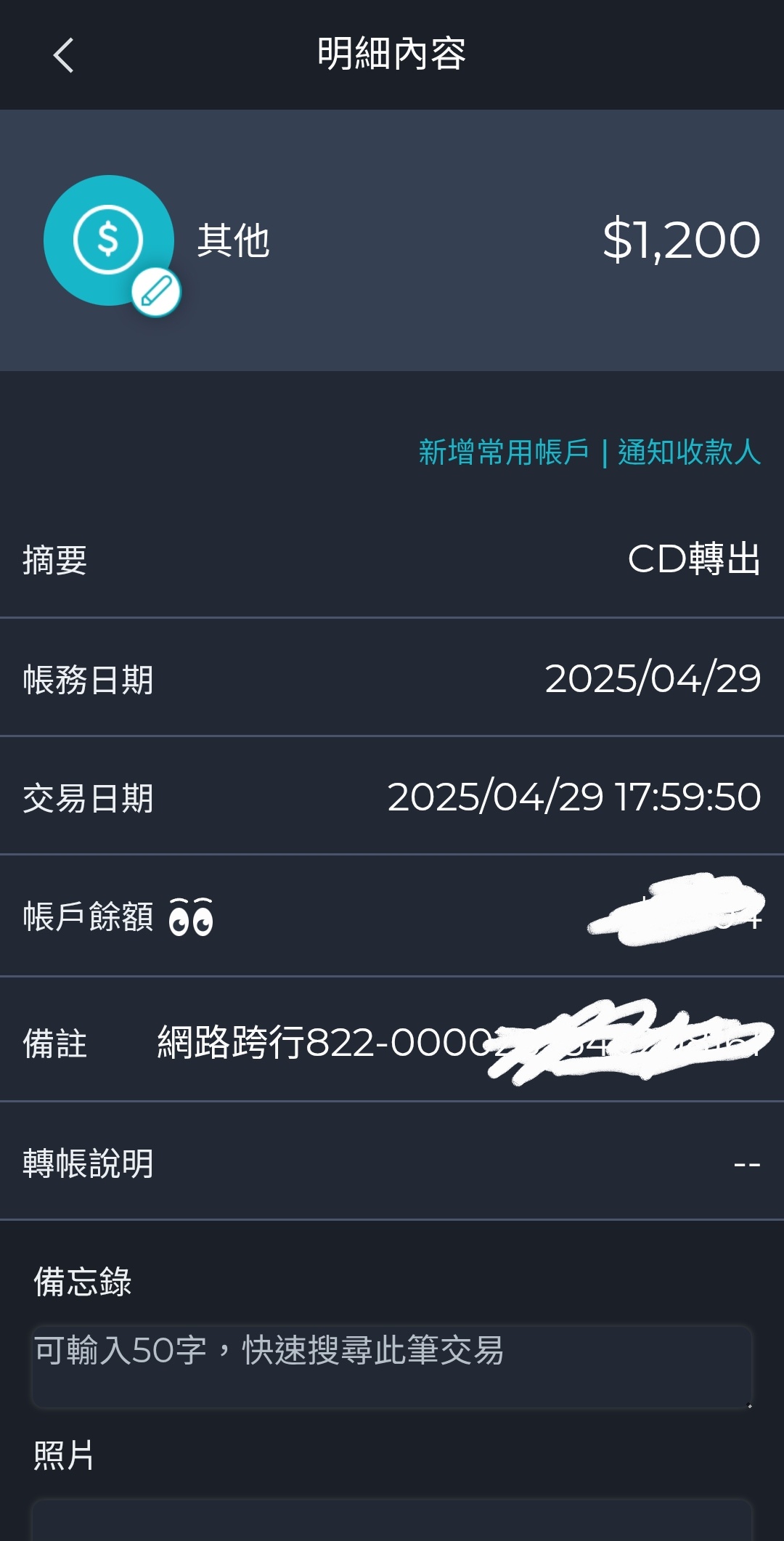Tap the 備忘錄 memo text field
The width and height of the screenshot is (784, 1541).
(391, 1367)
